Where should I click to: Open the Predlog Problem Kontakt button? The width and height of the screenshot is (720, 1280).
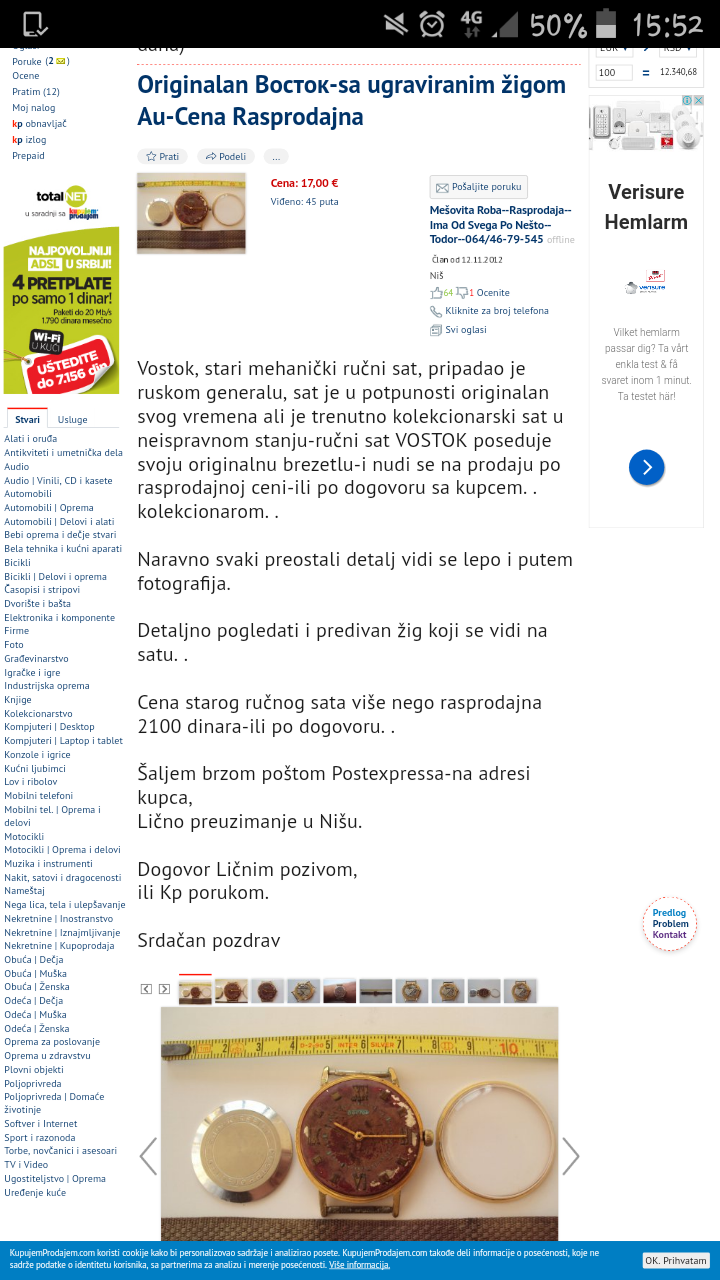tap(669, 923)
